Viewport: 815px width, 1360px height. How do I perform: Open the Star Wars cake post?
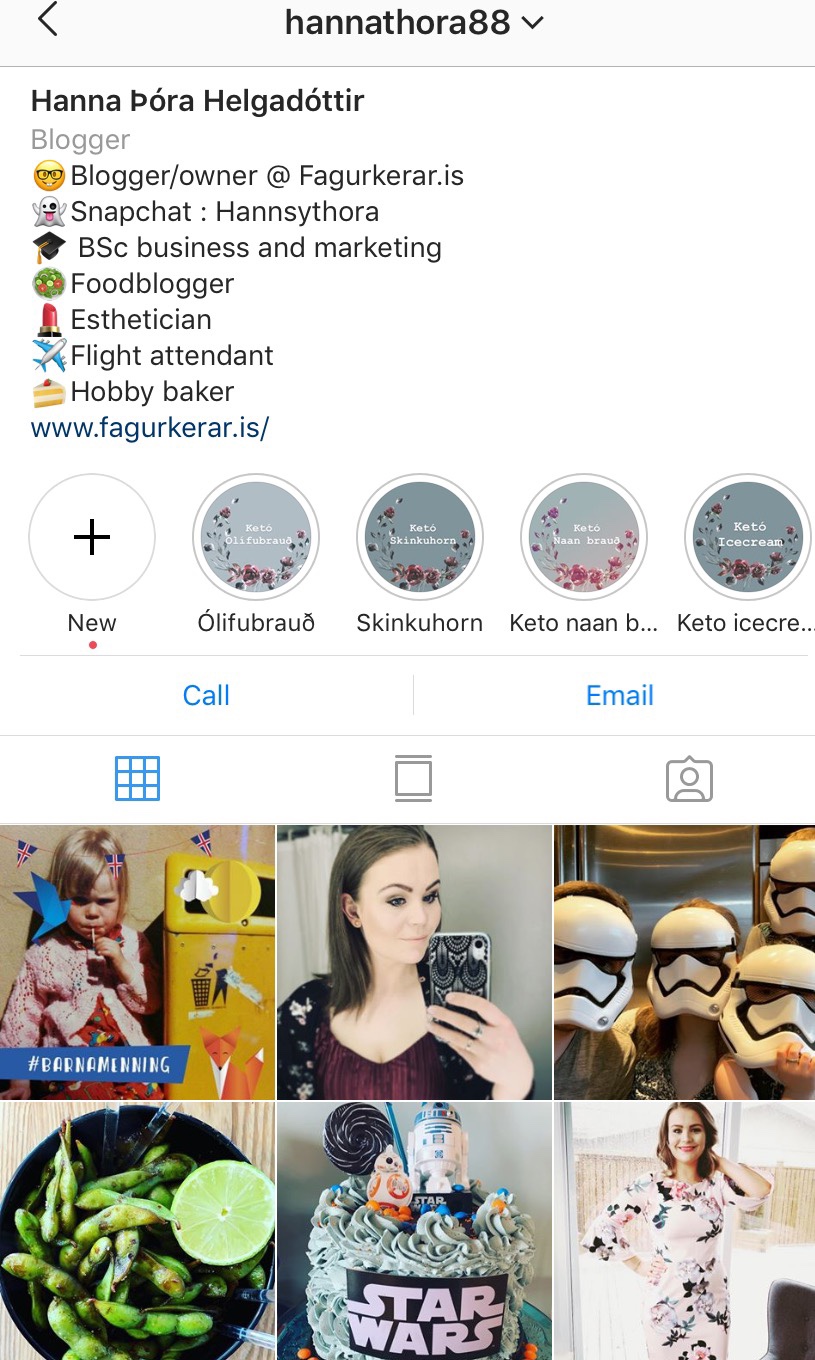[x=414, y=1232]
